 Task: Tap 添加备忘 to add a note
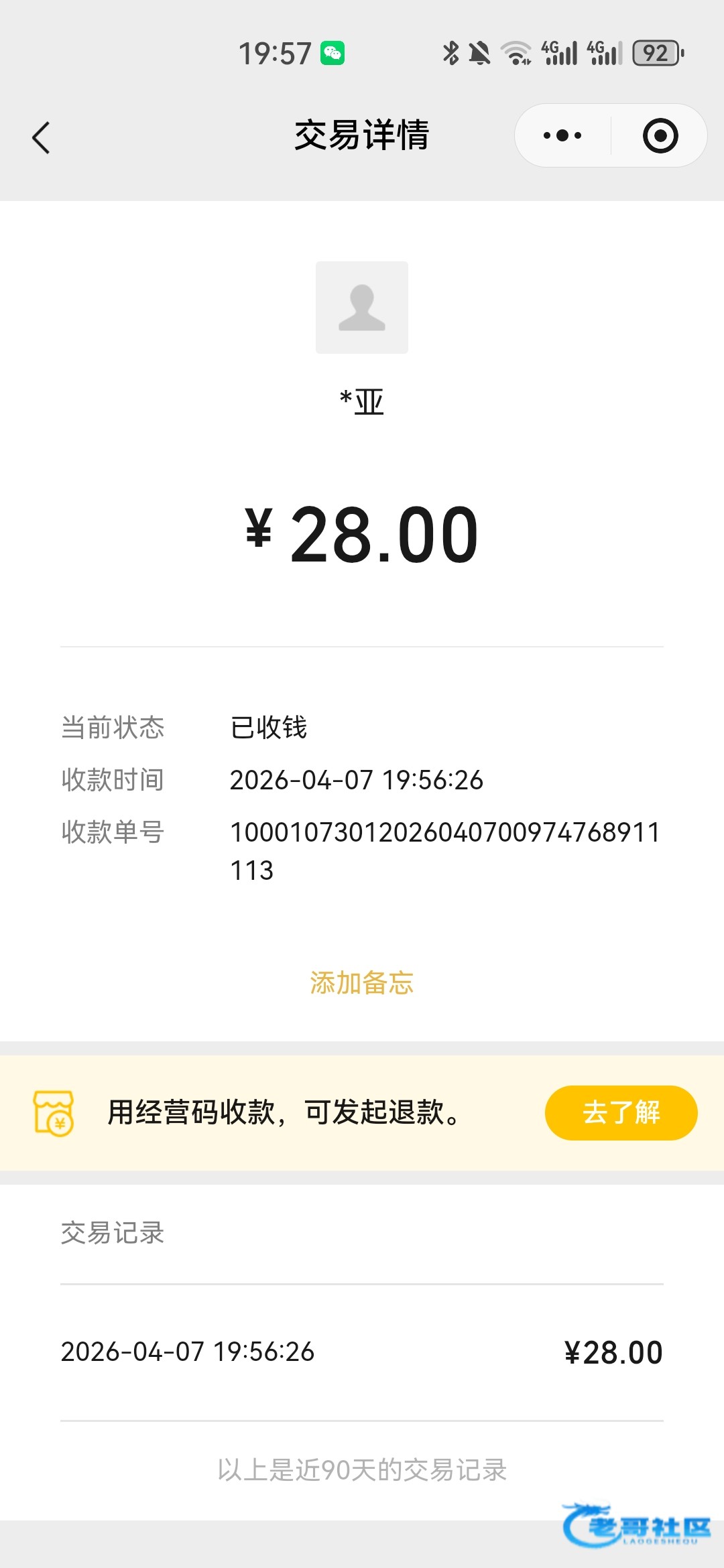362,983
